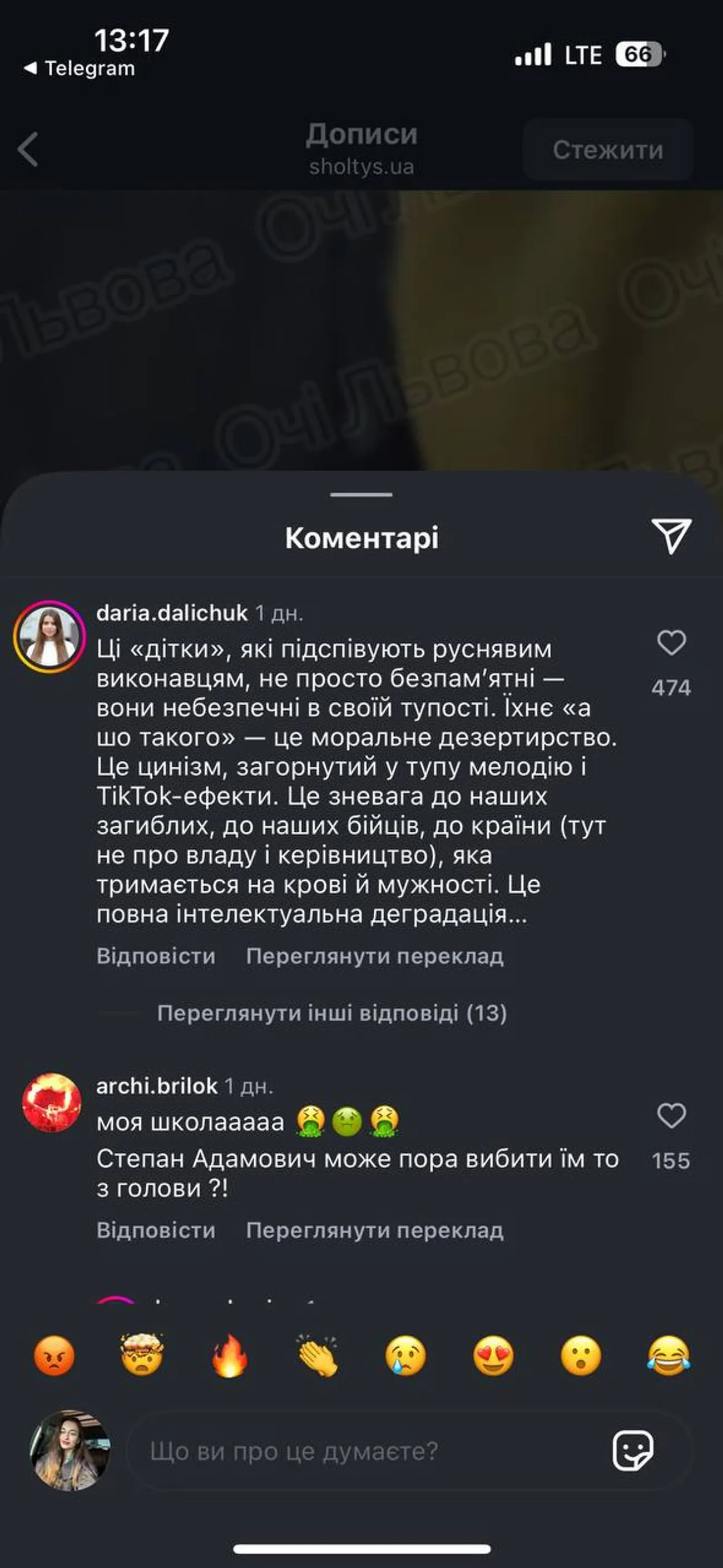Reply to archi.brilok's comment
Screen dimensions: 723x1568
pos(156,1231)
